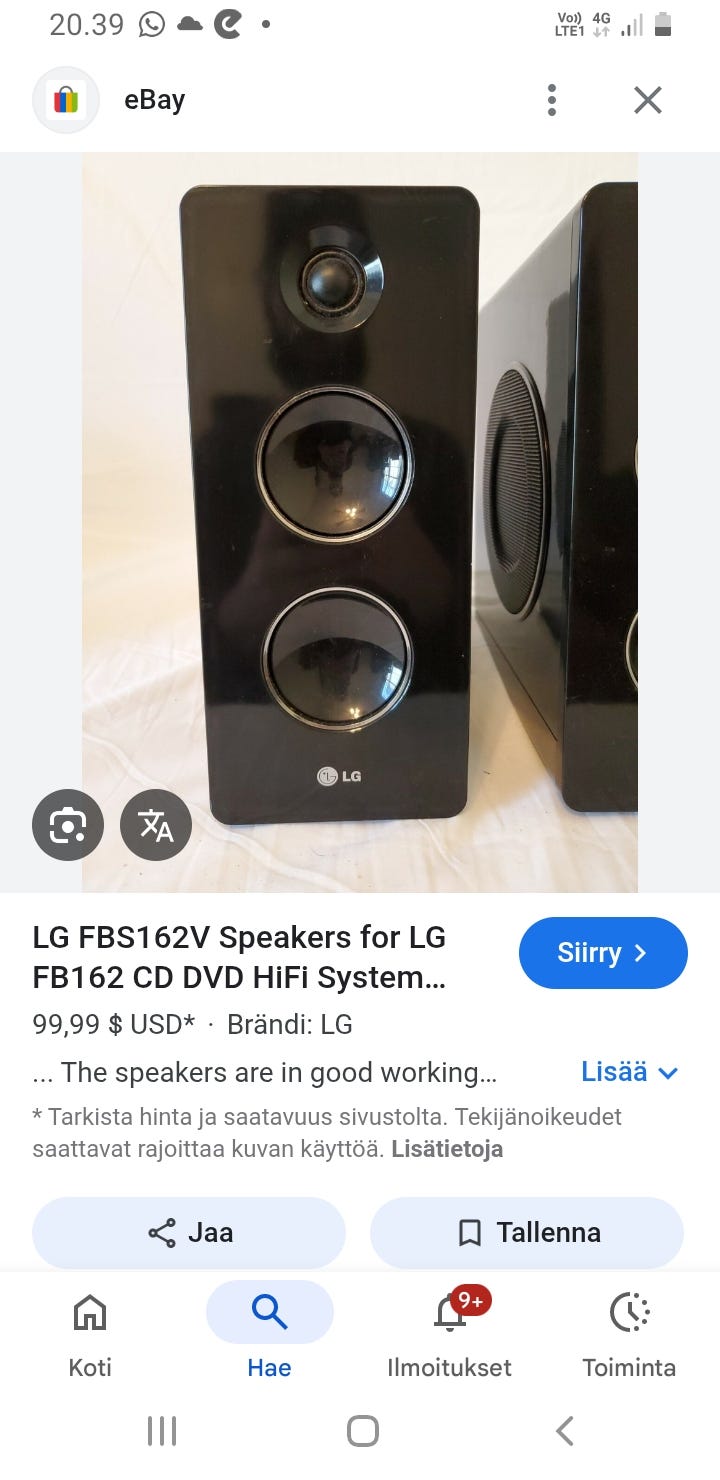The image size is (720, 1480).
Task: Go back using the system back button
Action: tap(565, 1431)
